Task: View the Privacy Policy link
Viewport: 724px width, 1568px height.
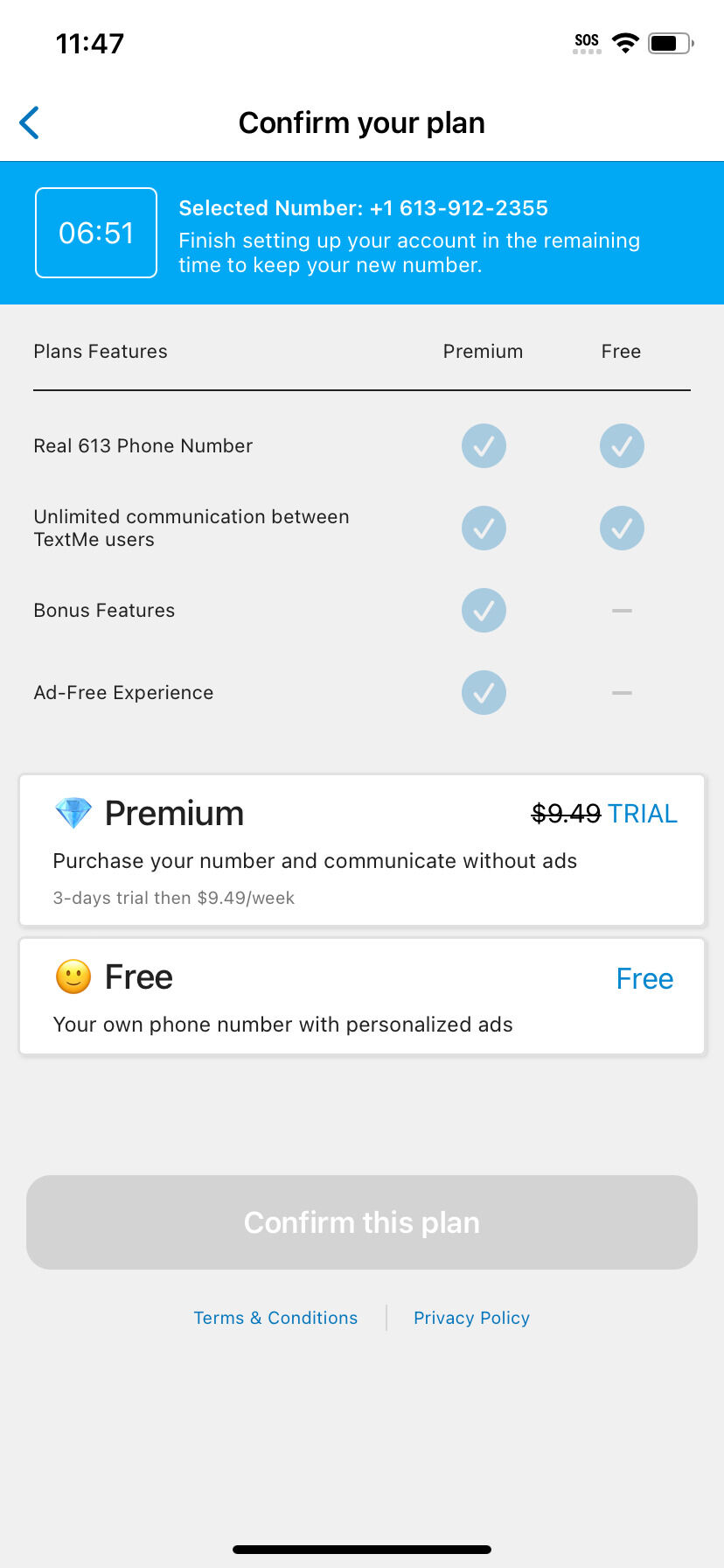Action: 471,1318
